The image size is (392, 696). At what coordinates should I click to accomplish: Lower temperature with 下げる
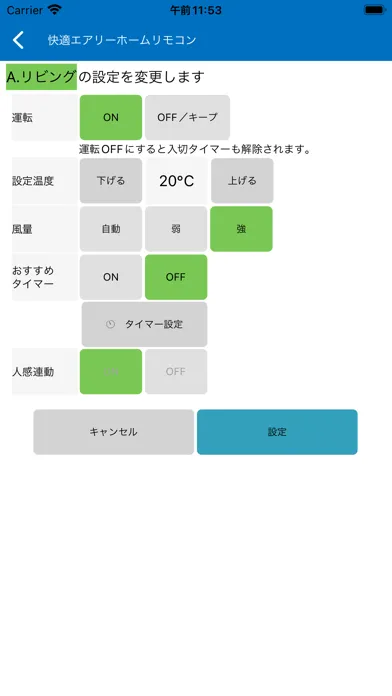coord(111,181)
